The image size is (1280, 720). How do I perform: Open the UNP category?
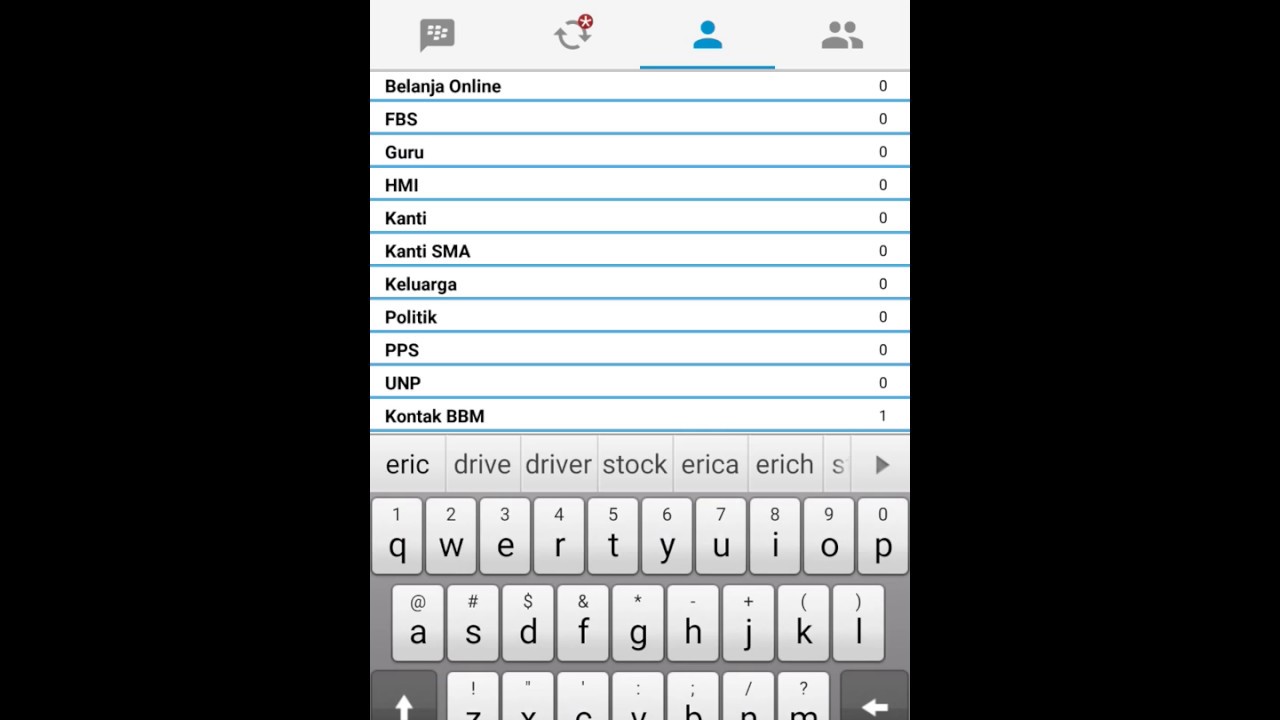point(640,383)
